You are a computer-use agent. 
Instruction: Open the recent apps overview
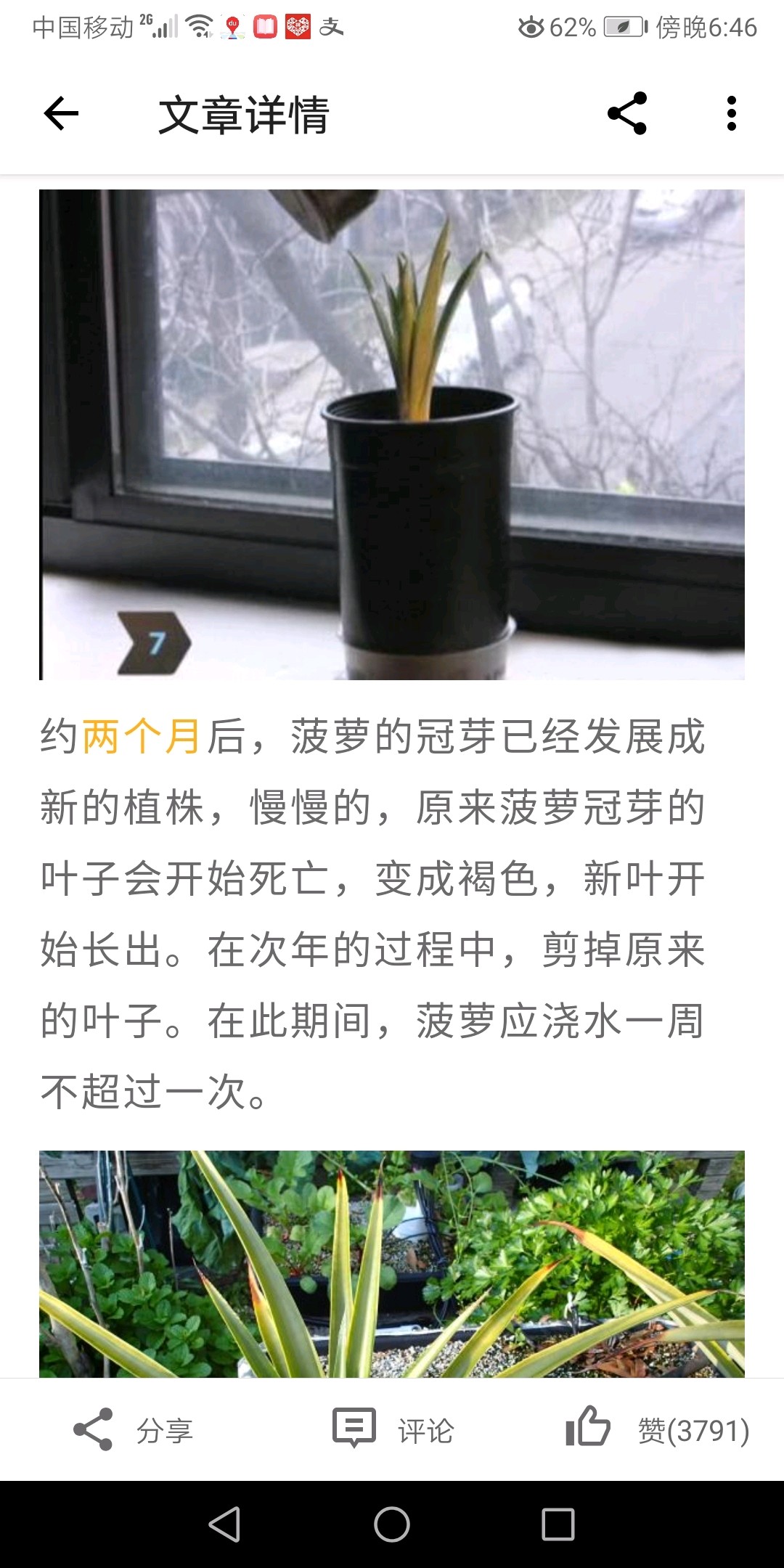(558, 1524)
